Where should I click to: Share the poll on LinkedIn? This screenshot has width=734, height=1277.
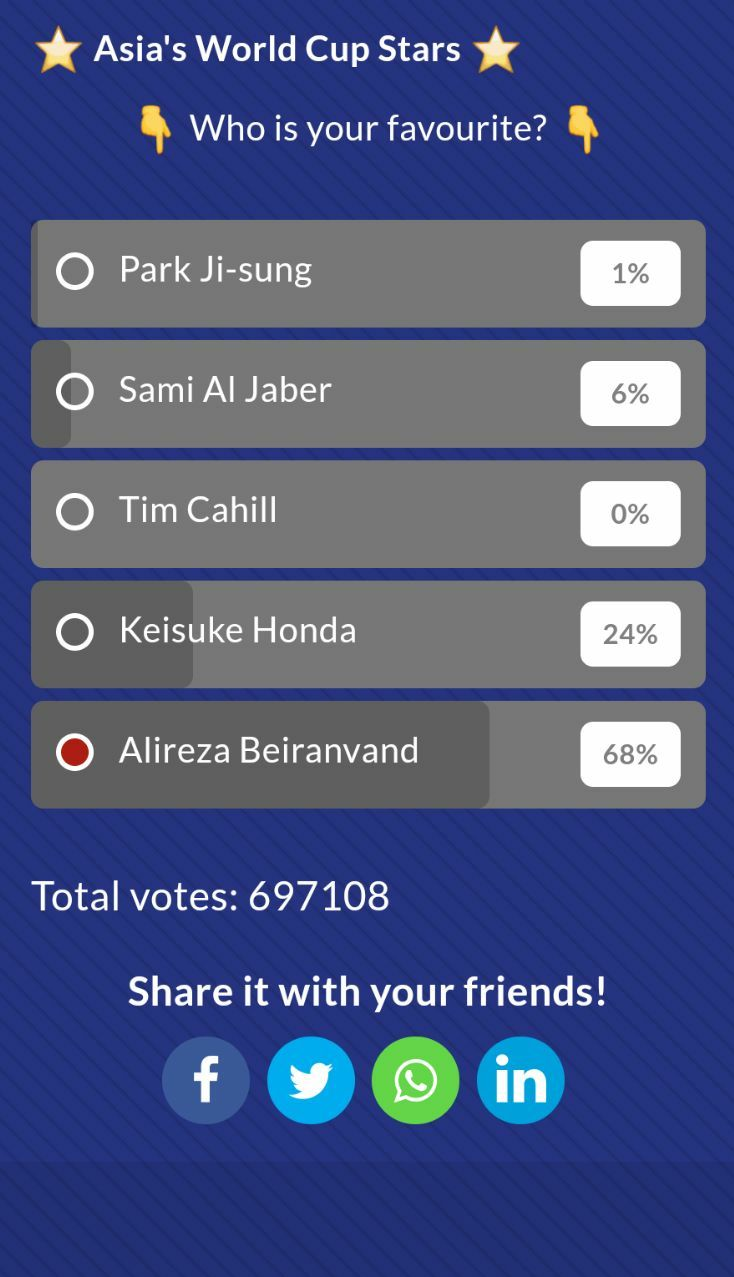click(x=520, y=1081)
